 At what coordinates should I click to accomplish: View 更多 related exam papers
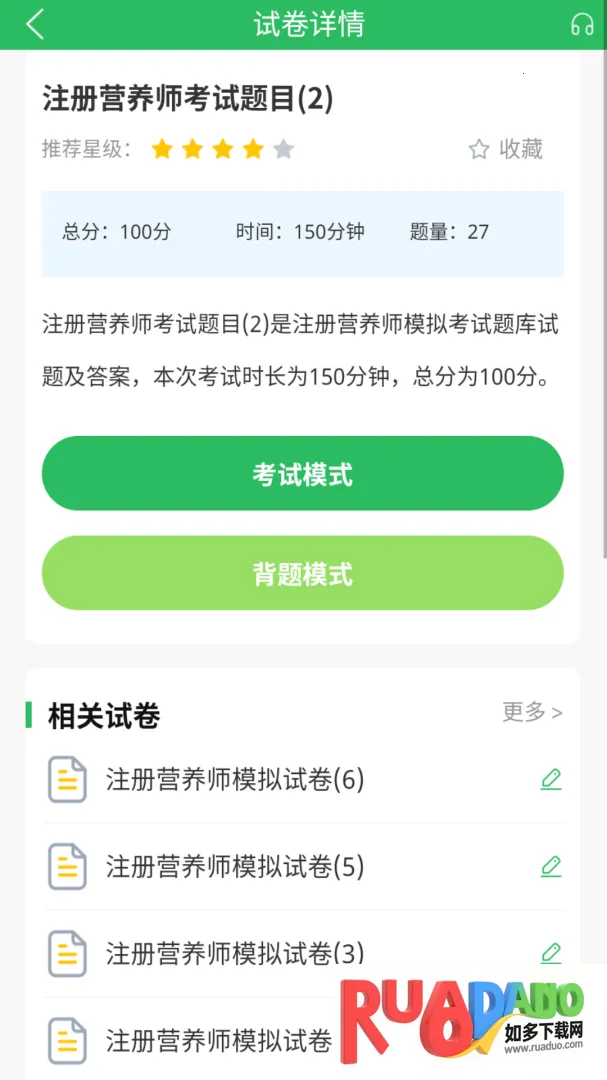(532, 712)
